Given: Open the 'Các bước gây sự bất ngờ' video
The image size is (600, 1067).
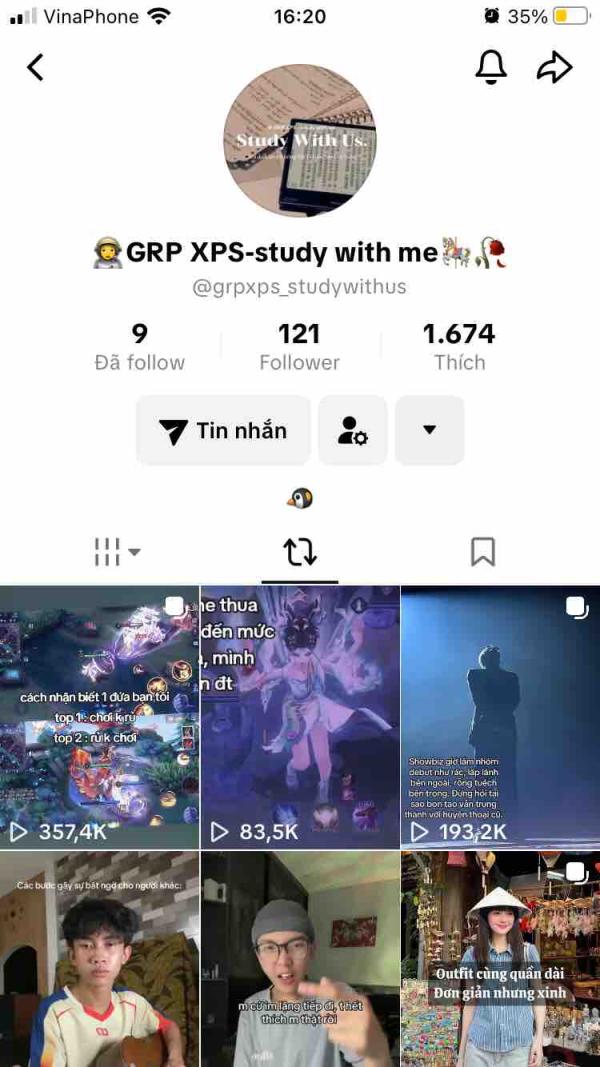Looking at the screenshot, I should 99,958.
